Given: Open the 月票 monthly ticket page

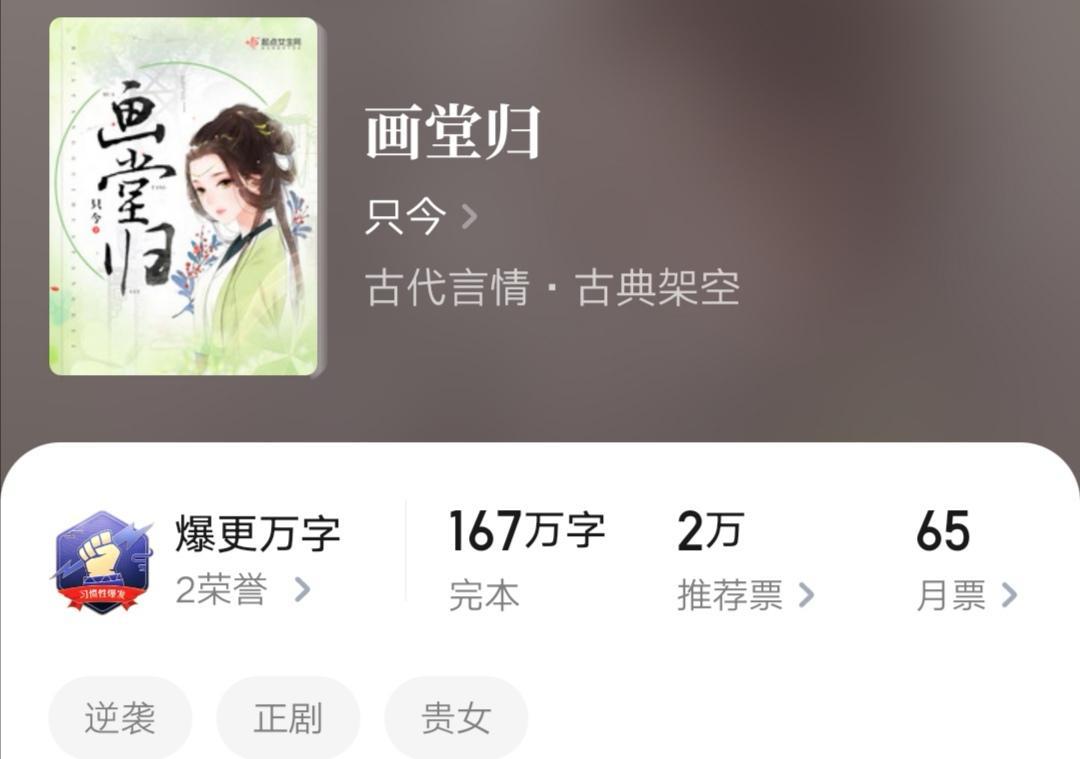Looking at the screenshot, I should pyautogui.click(x=966, y=596).
